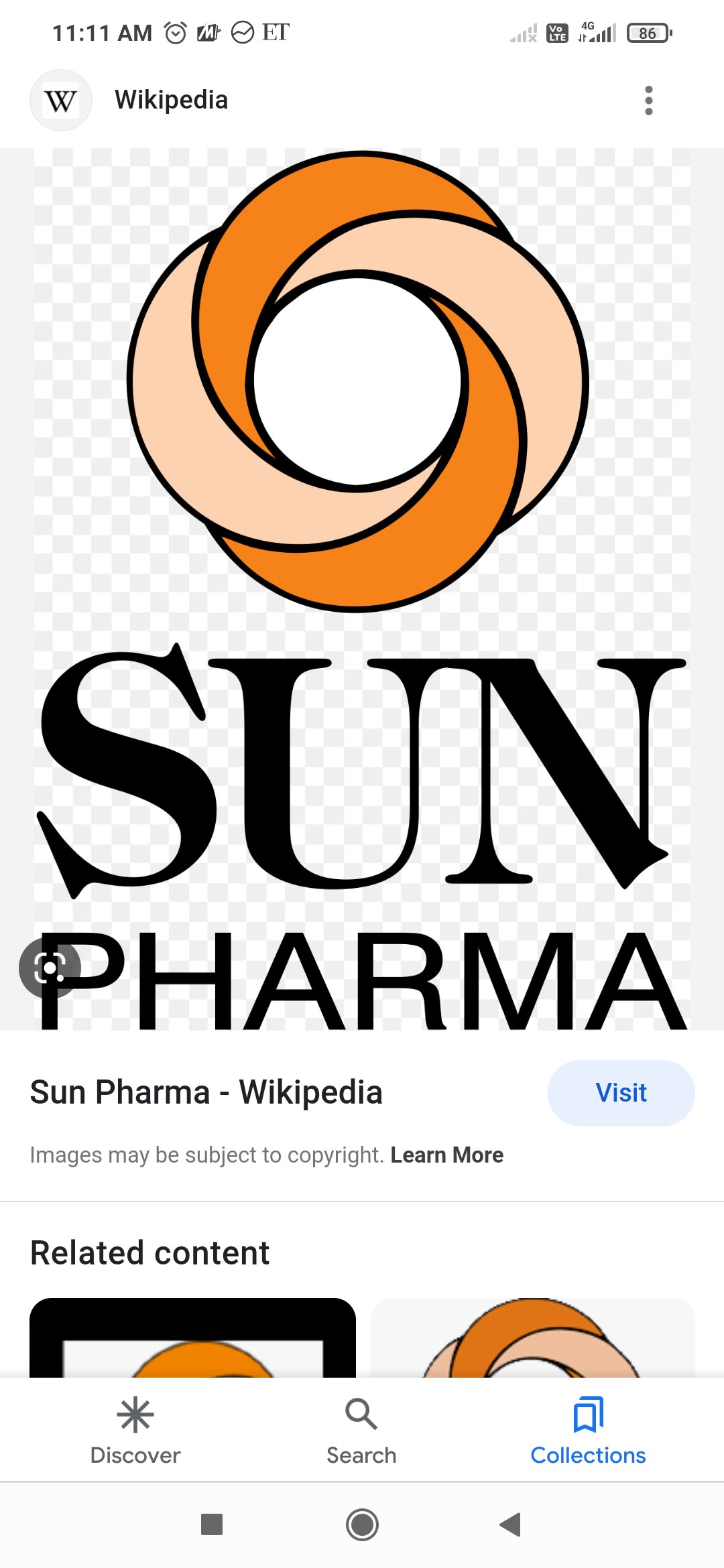This screenshot has width=724, height=1568.
Task: Switch to the Search tab
Action: click(x=361, y=1430)
